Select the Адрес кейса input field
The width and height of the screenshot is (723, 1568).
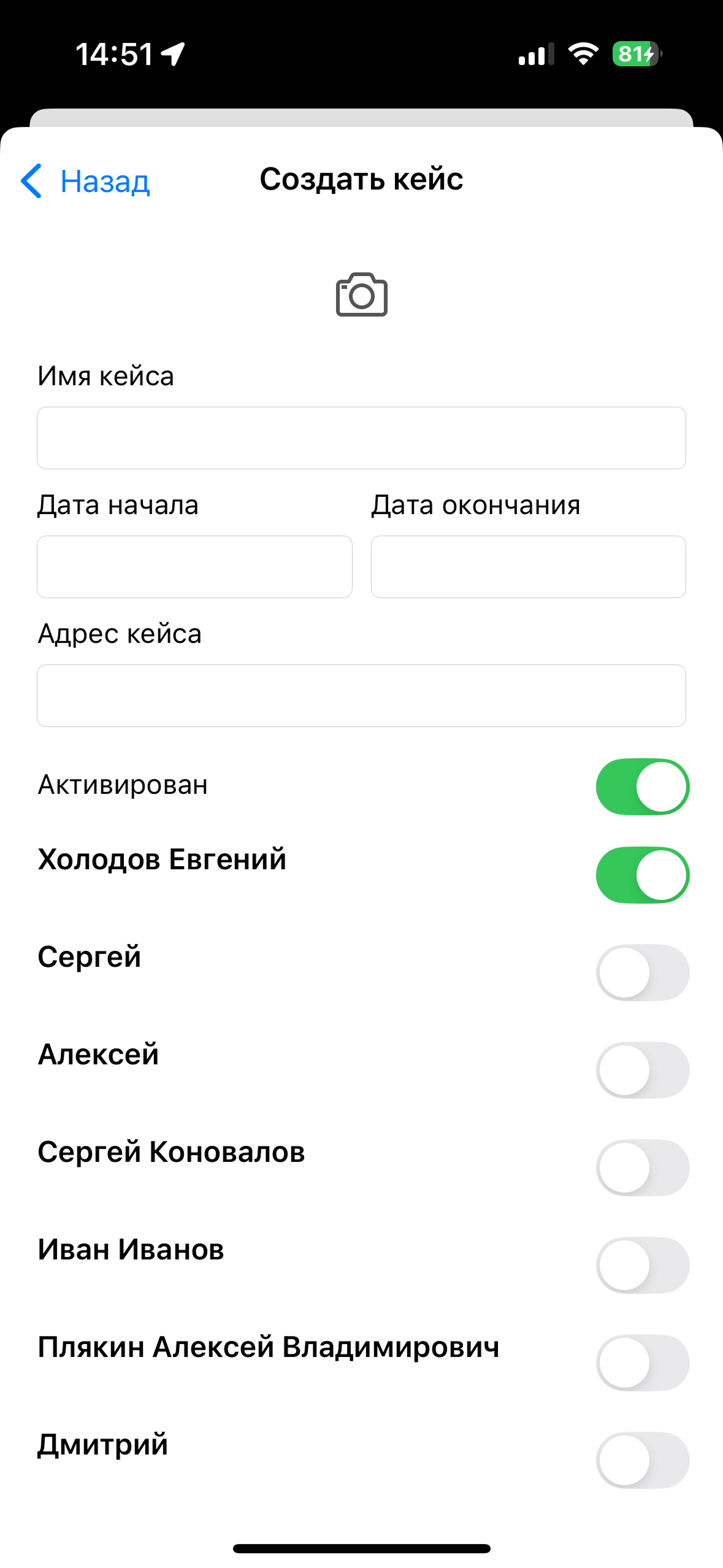click(361, 696)
